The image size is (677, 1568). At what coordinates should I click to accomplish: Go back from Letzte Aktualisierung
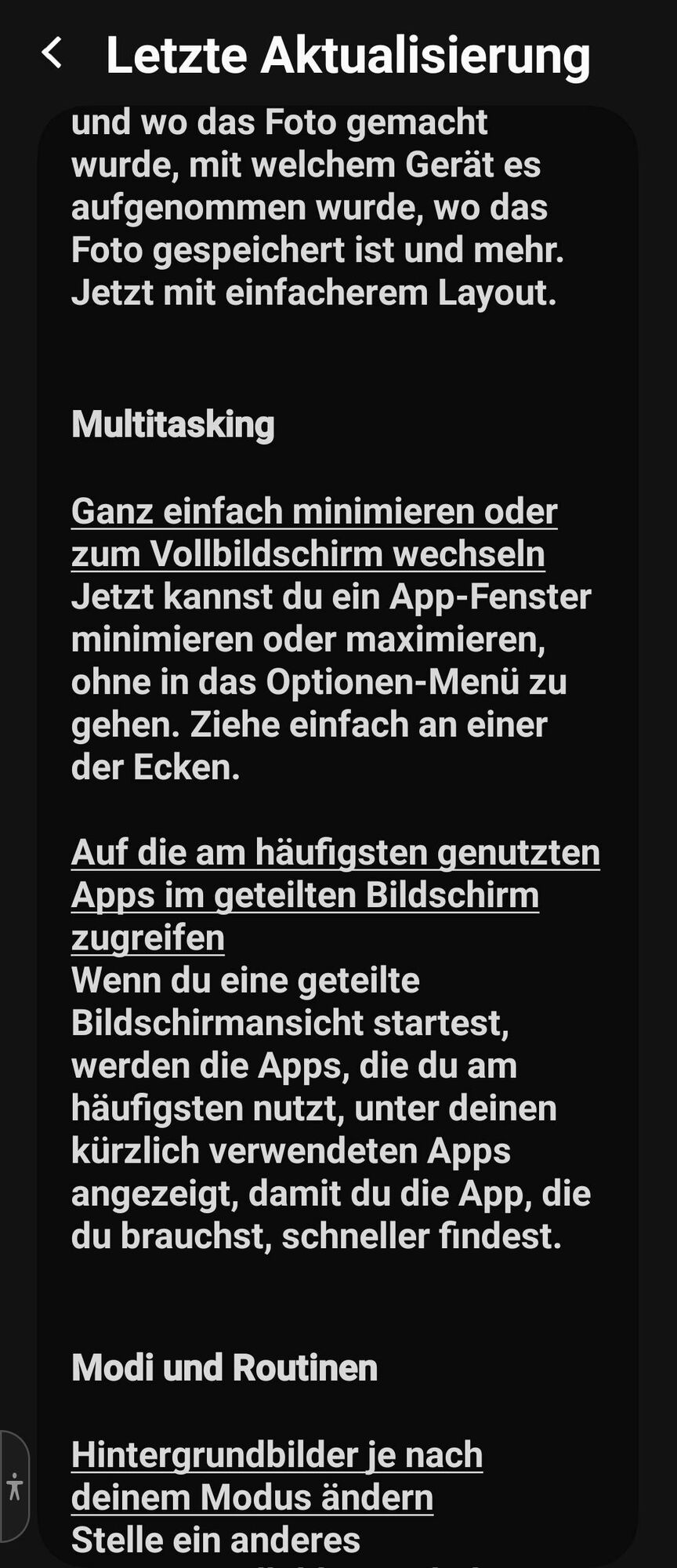point(52,53)
